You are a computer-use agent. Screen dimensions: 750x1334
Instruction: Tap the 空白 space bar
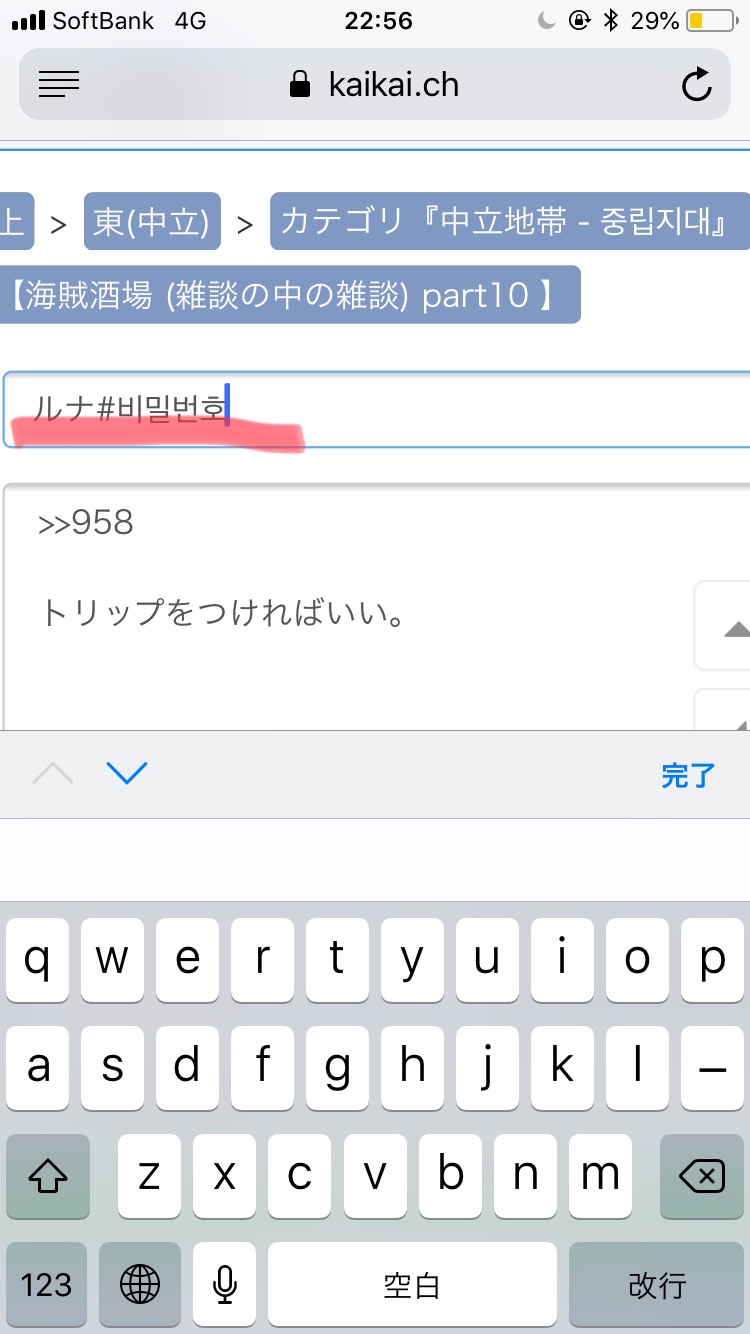[412, 1284]
